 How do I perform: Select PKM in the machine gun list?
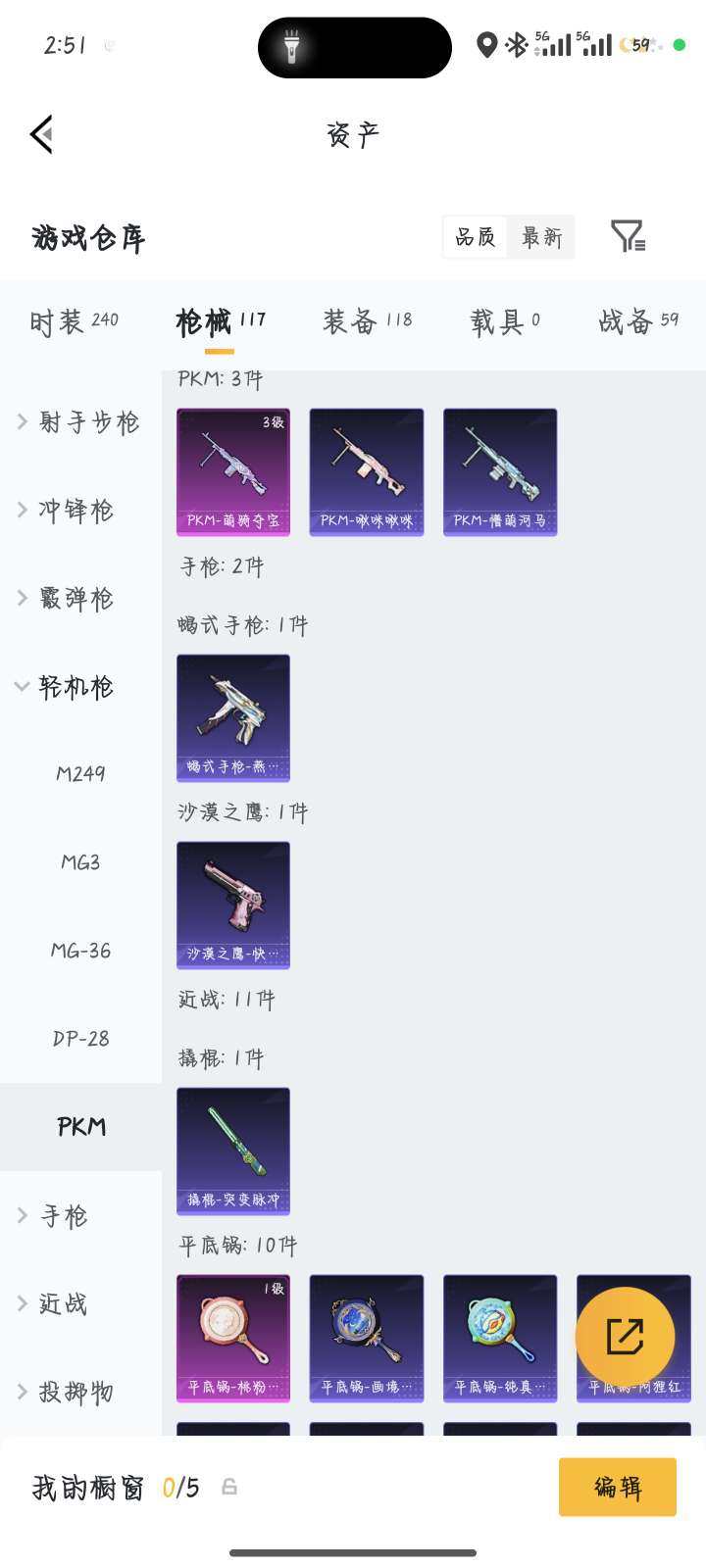point(80,1126)
